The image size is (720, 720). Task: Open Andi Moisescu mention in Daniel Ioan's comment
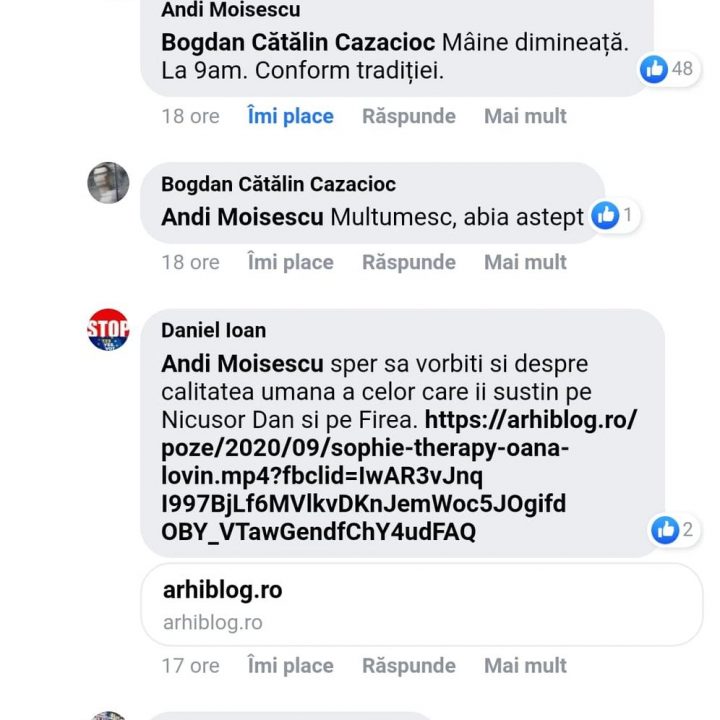242,362
